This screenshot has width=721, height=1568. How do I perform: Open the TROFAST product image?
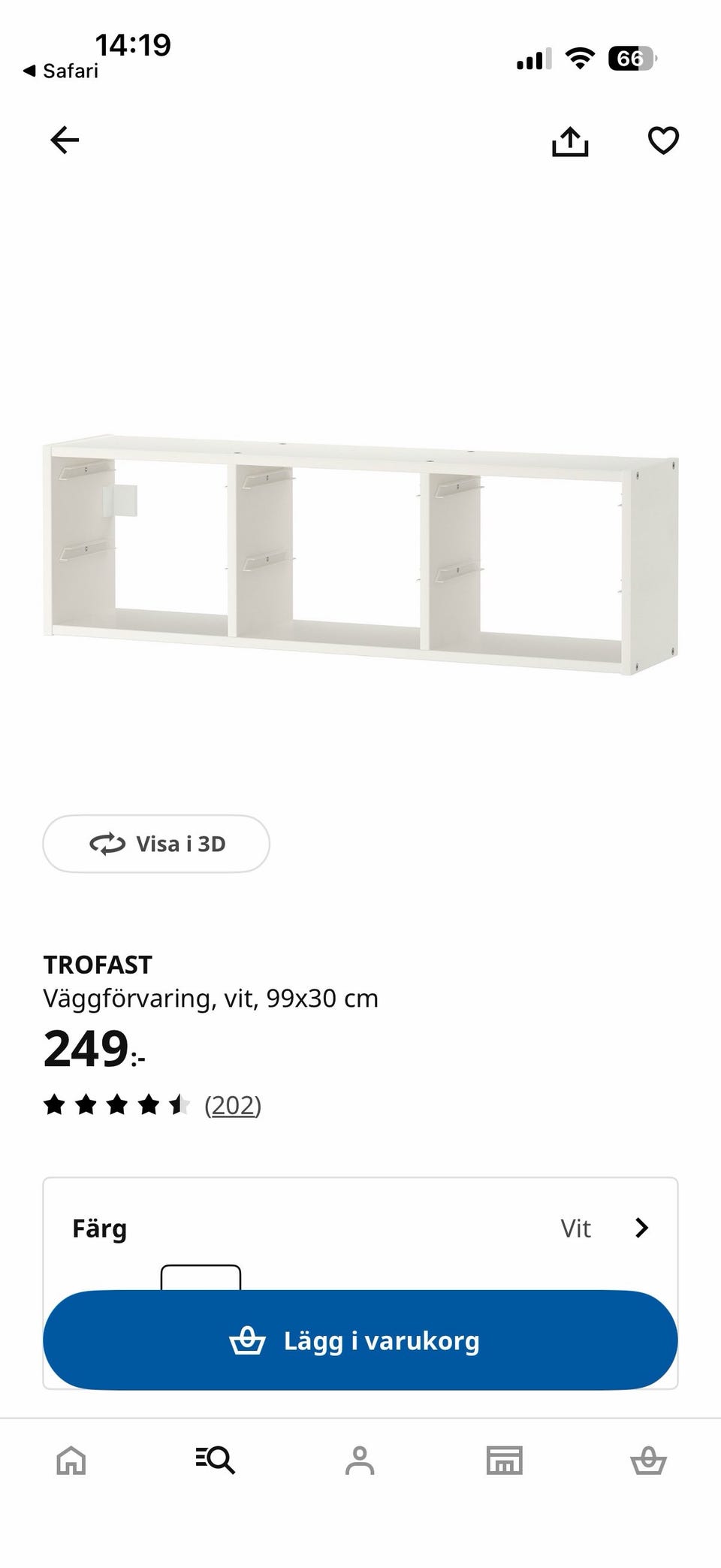point(360,554)
